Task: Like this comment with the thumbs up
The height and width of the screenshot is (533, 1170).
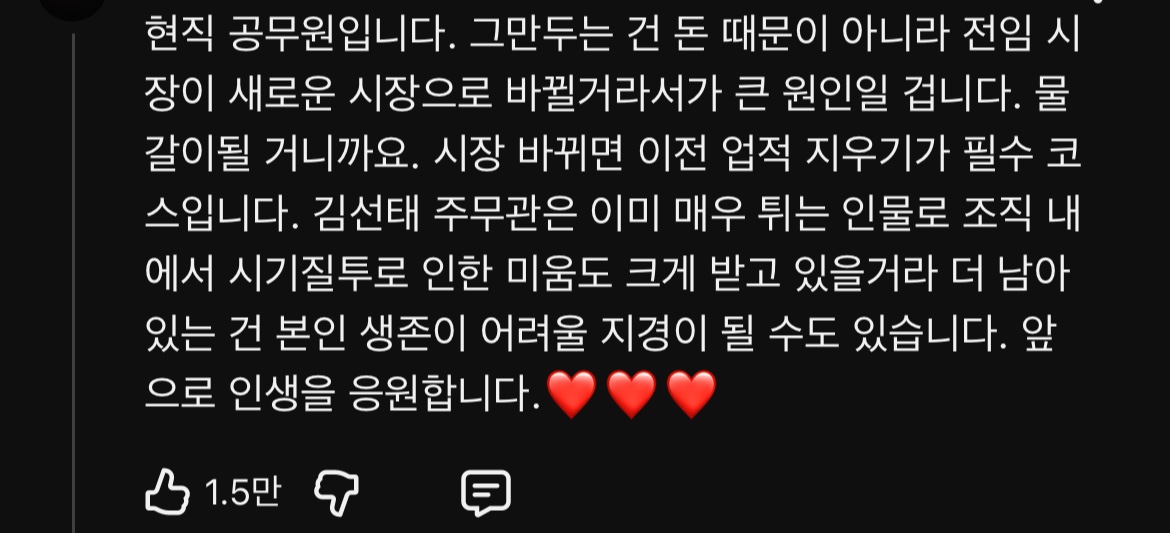Action: pyautogui.click(x=167, y=491)
